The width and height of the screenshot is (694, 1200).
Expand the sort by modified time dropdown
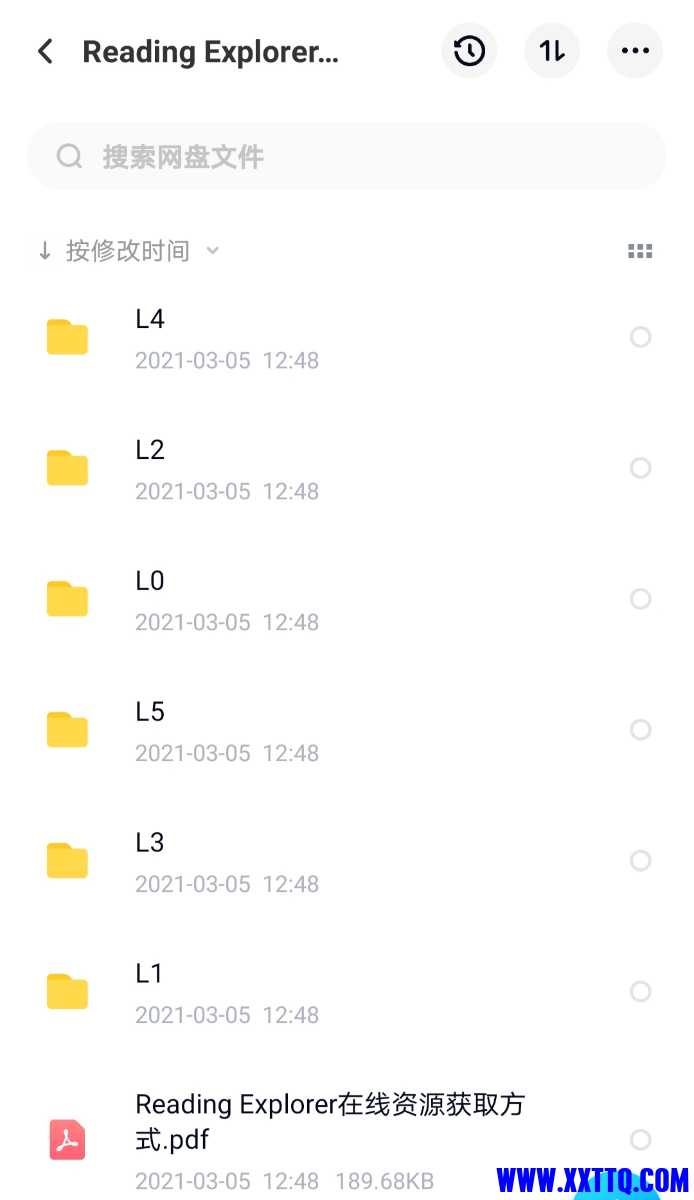[x=128, y=251]
